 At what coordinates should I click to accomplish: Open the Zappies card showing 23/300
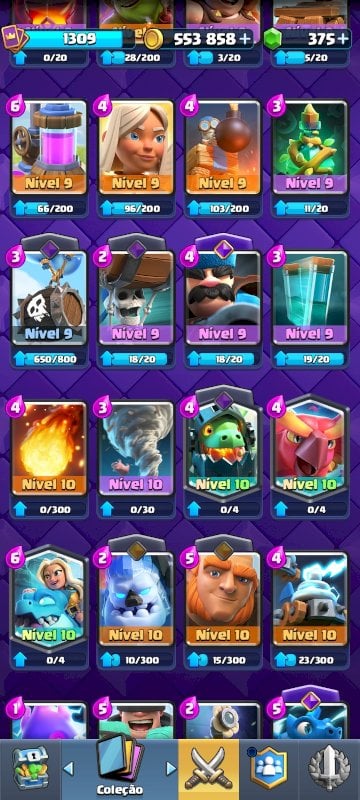[x=310, y=598]
